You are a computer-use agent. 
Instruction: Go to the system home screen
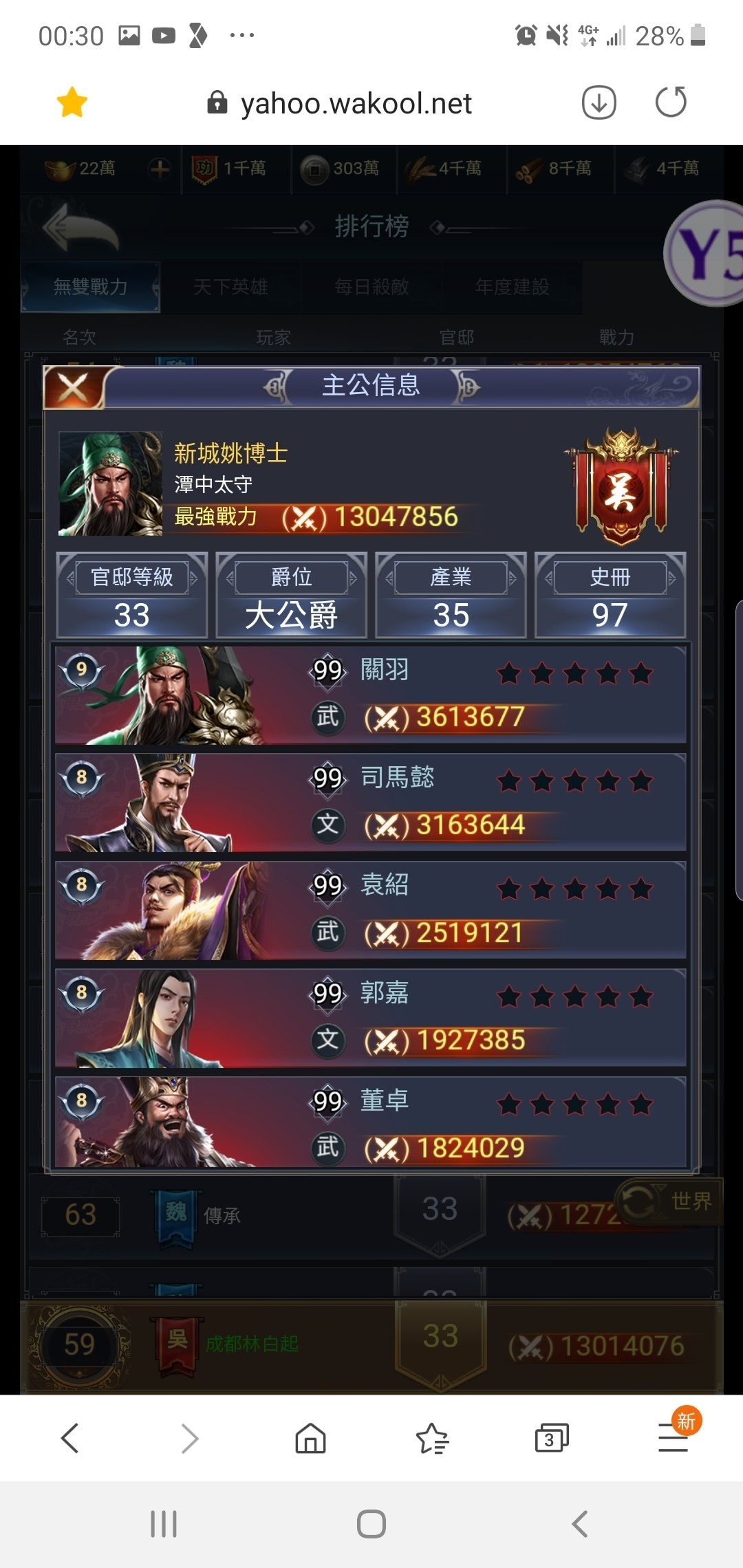pos(371,1524)
